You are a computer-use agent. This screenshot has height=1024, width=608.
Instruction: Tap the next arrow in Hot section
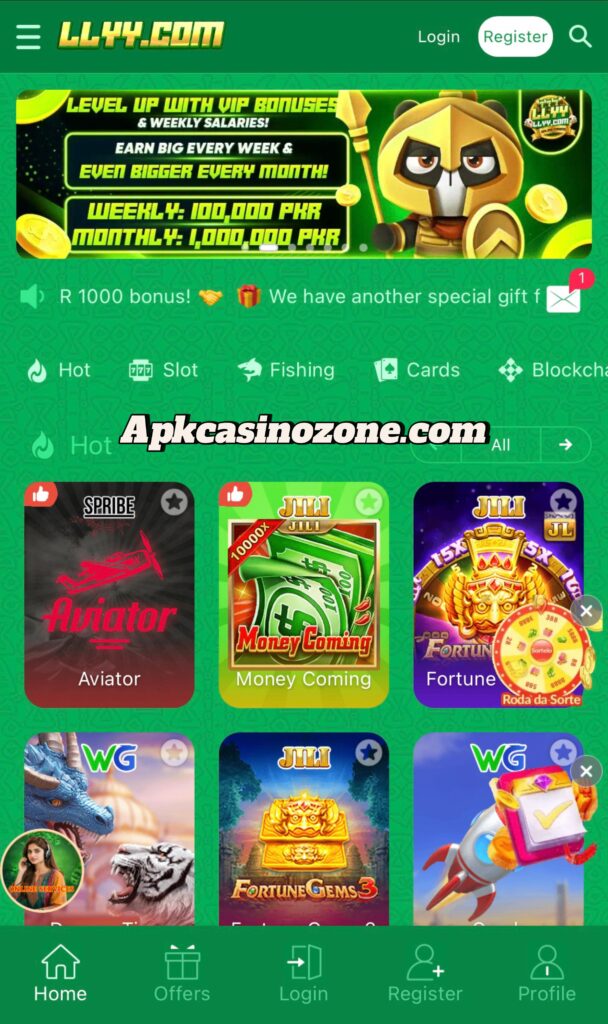click(x=566, y=445)
